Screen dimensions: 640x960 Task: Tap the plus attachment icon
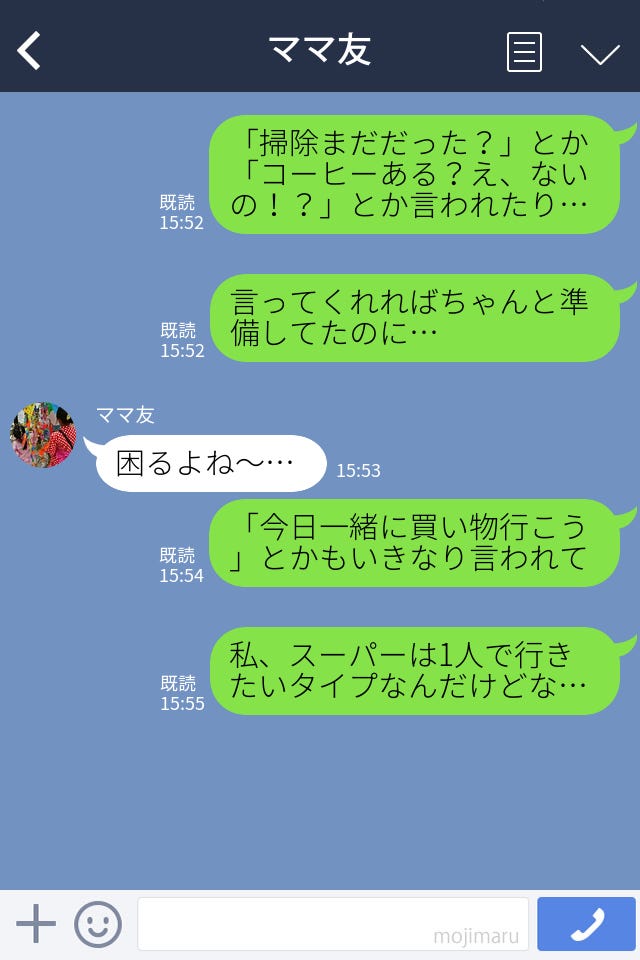click(x=36, y=924)
